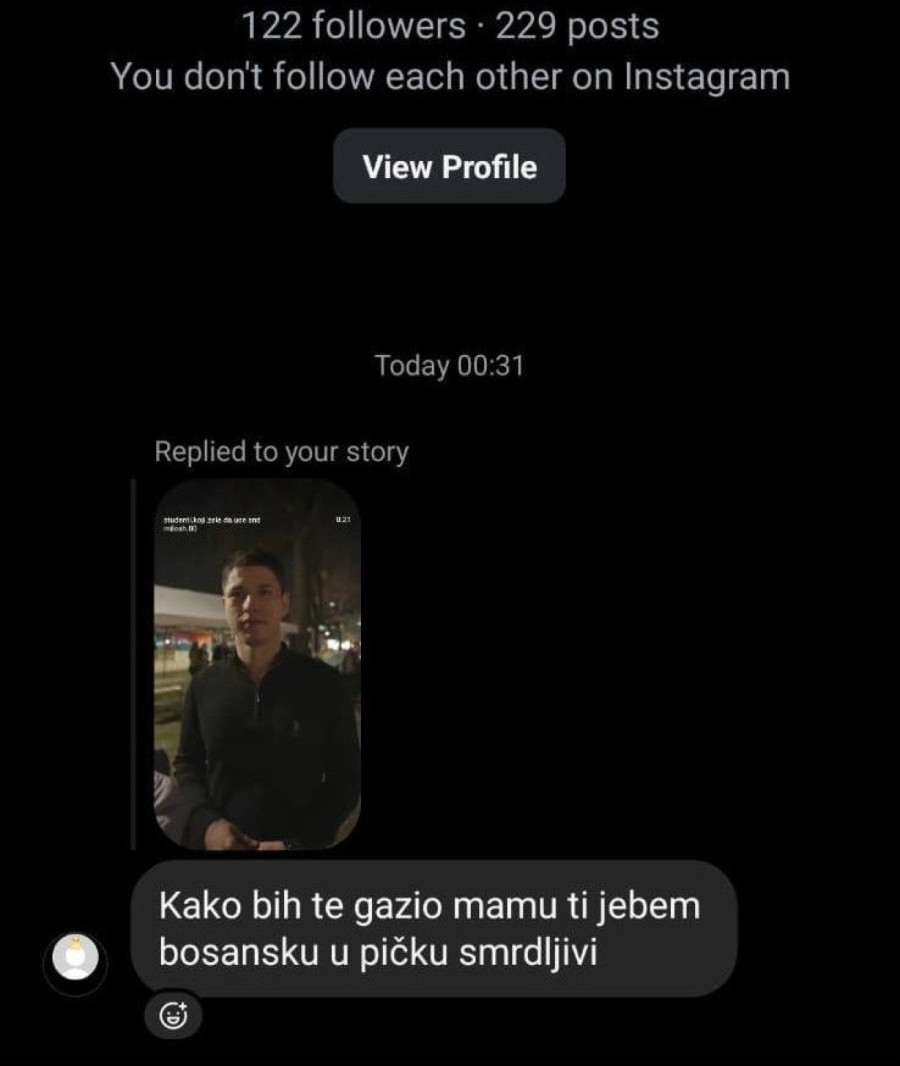Open the replied-to story thumbnail
Image resolution: width=900 pixels, height=1066 pixels.
tap(257, 664)
